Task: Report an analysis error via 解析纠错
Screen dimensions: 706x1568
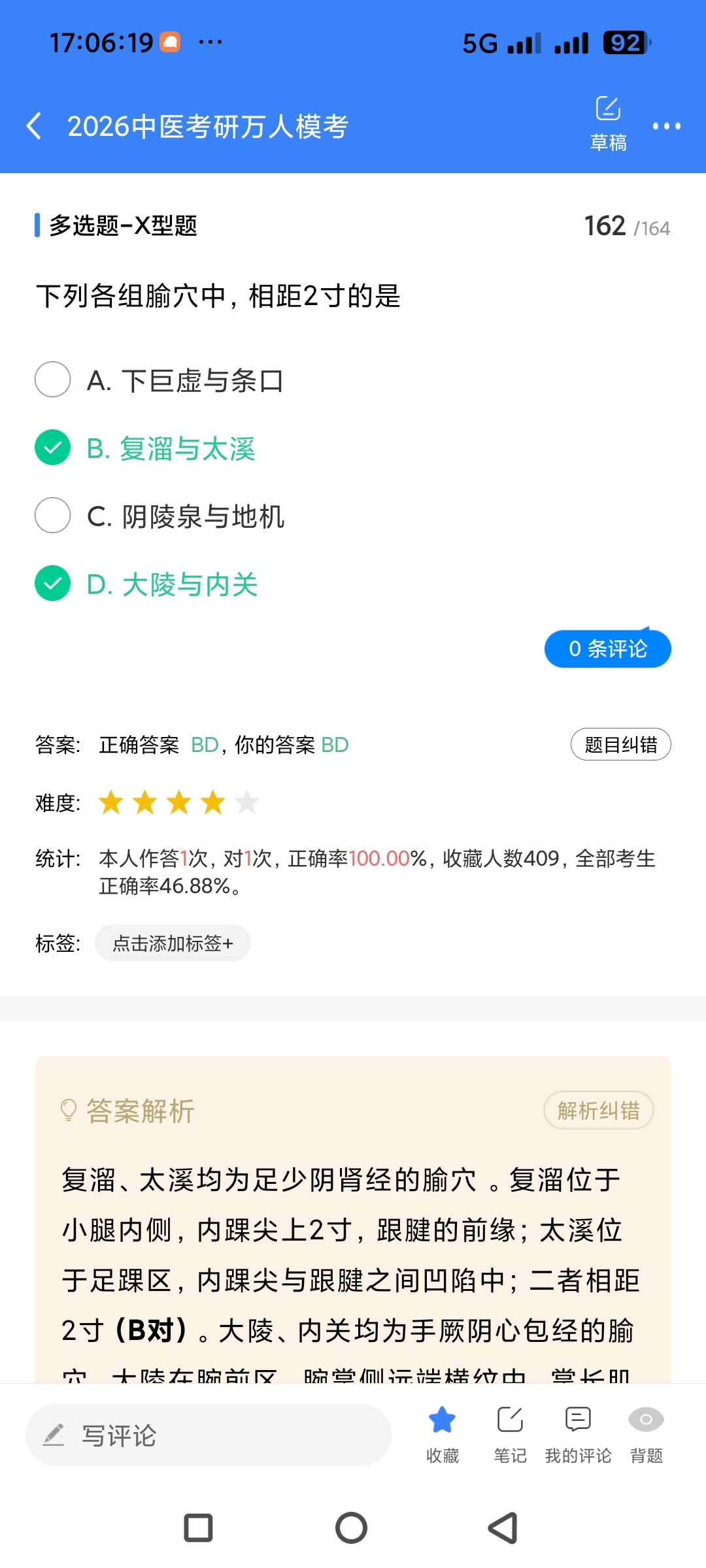Action: (598, 1110)
